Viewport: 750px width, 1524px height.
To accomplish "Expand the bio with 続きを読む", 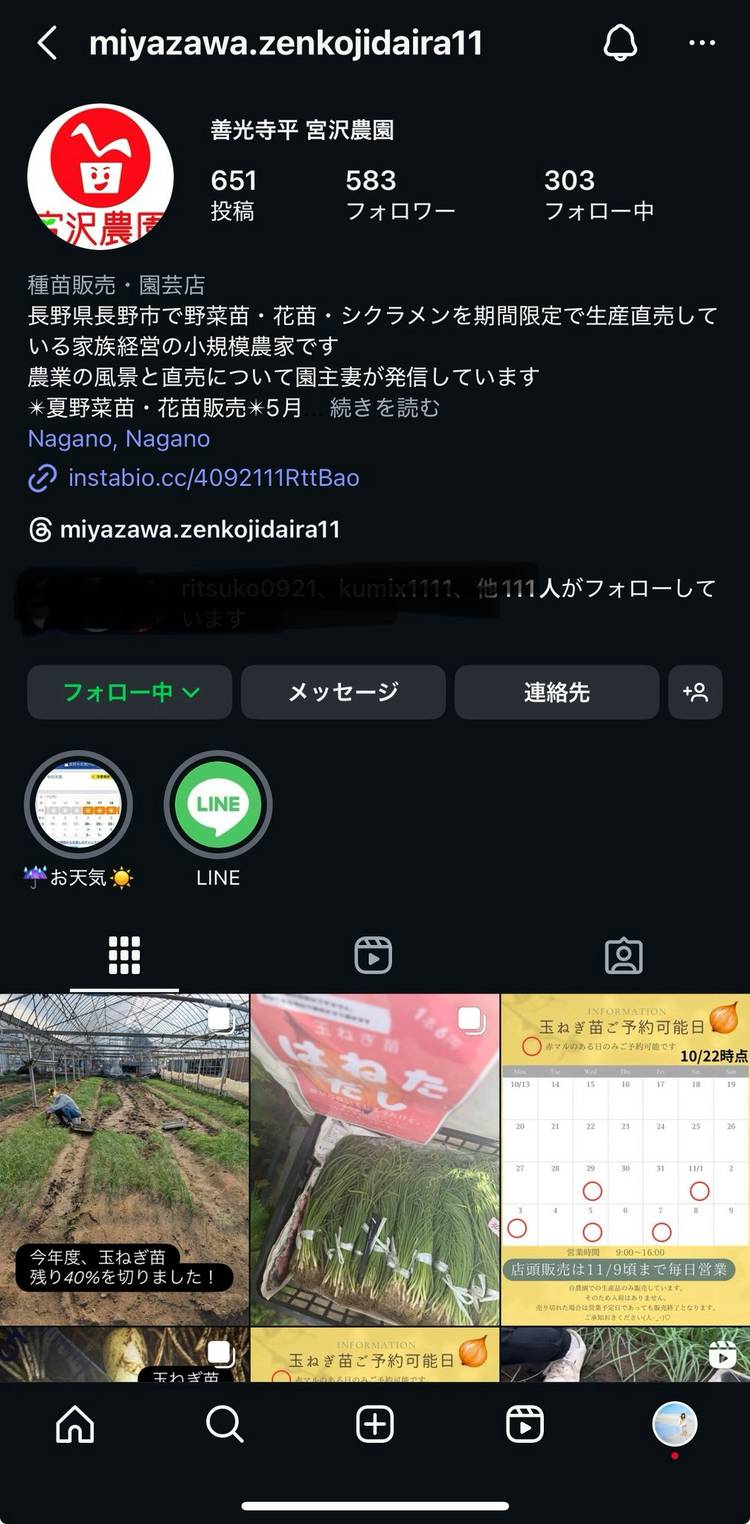I will pos(384,408).
